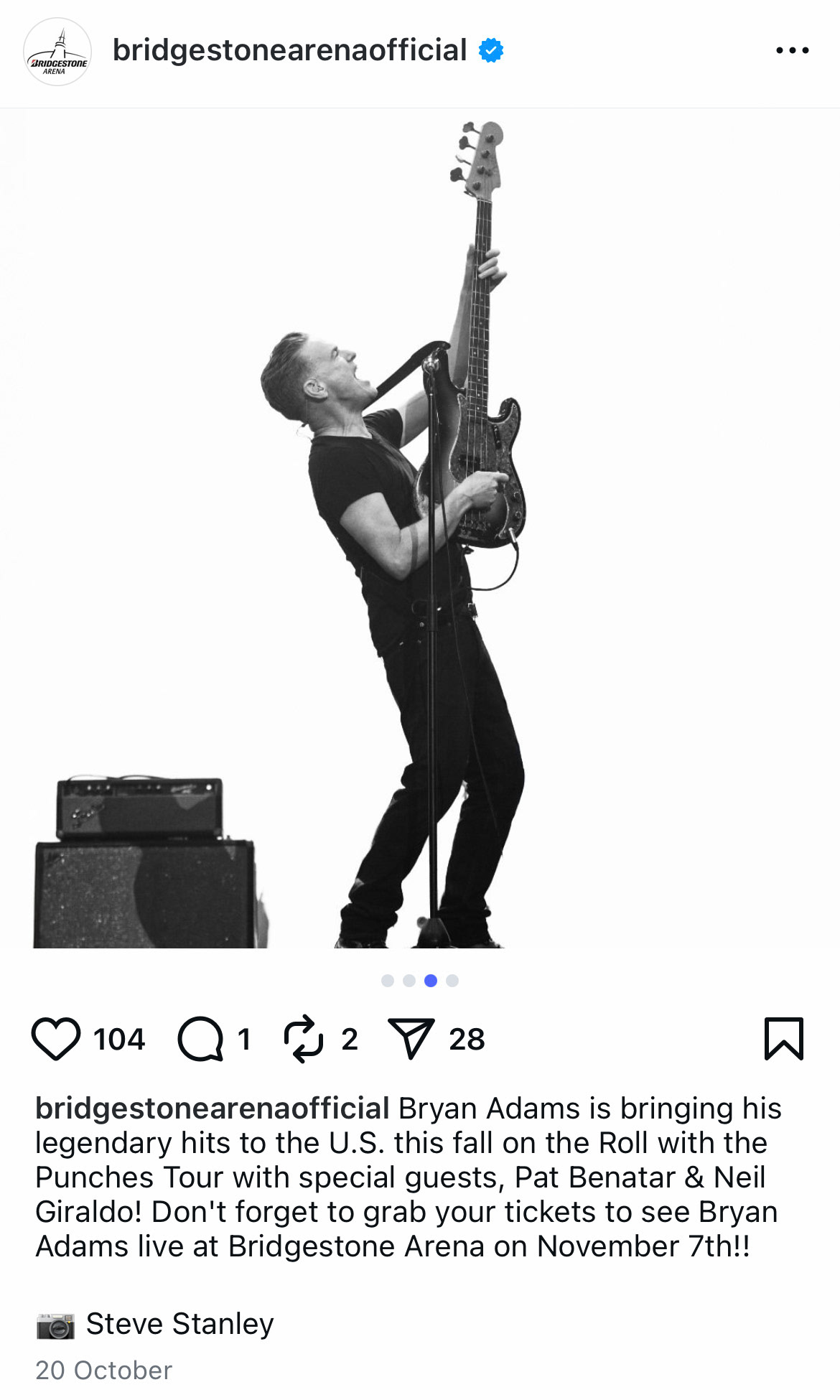This screenshot has width=840, height=1400.
Task: Open comments on this post
Action: tap(200, 1039)
